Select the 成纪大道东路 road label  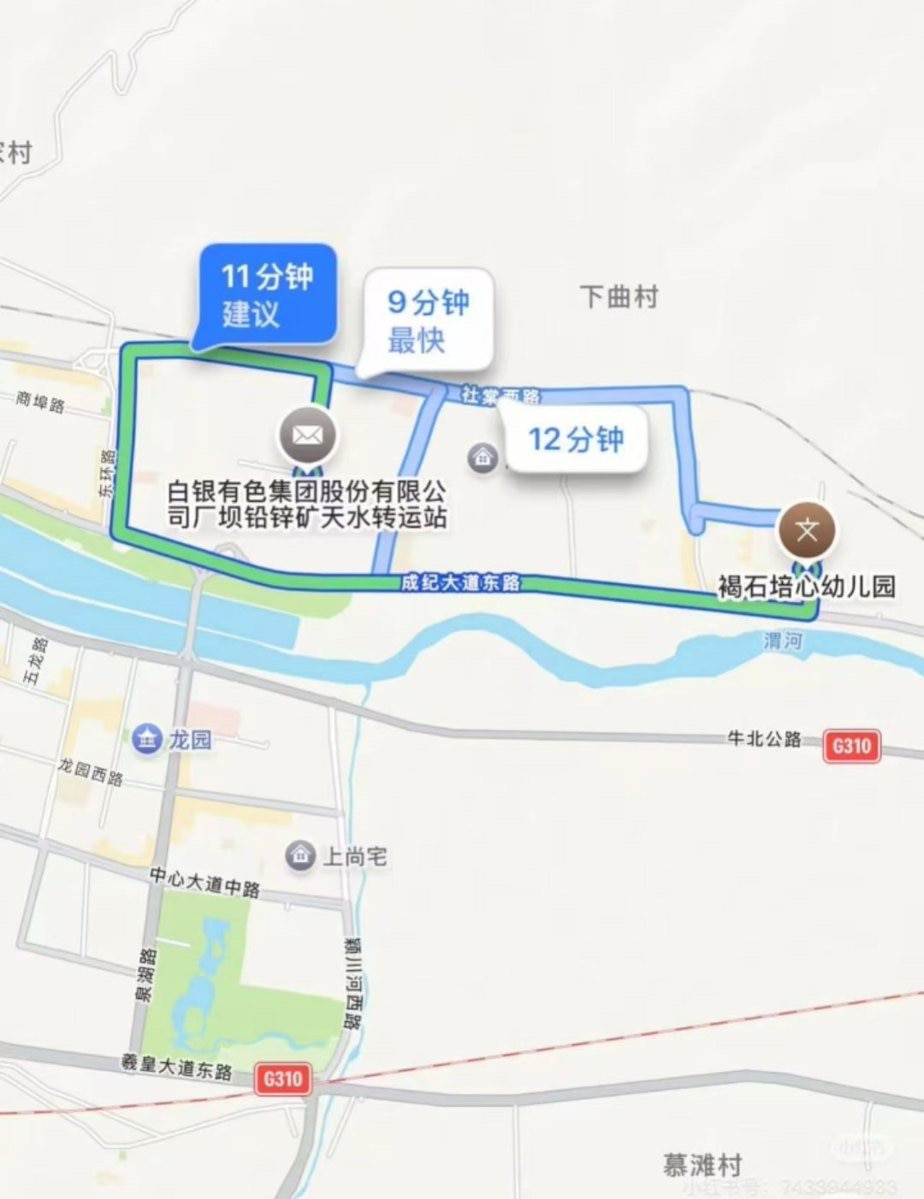458,583
